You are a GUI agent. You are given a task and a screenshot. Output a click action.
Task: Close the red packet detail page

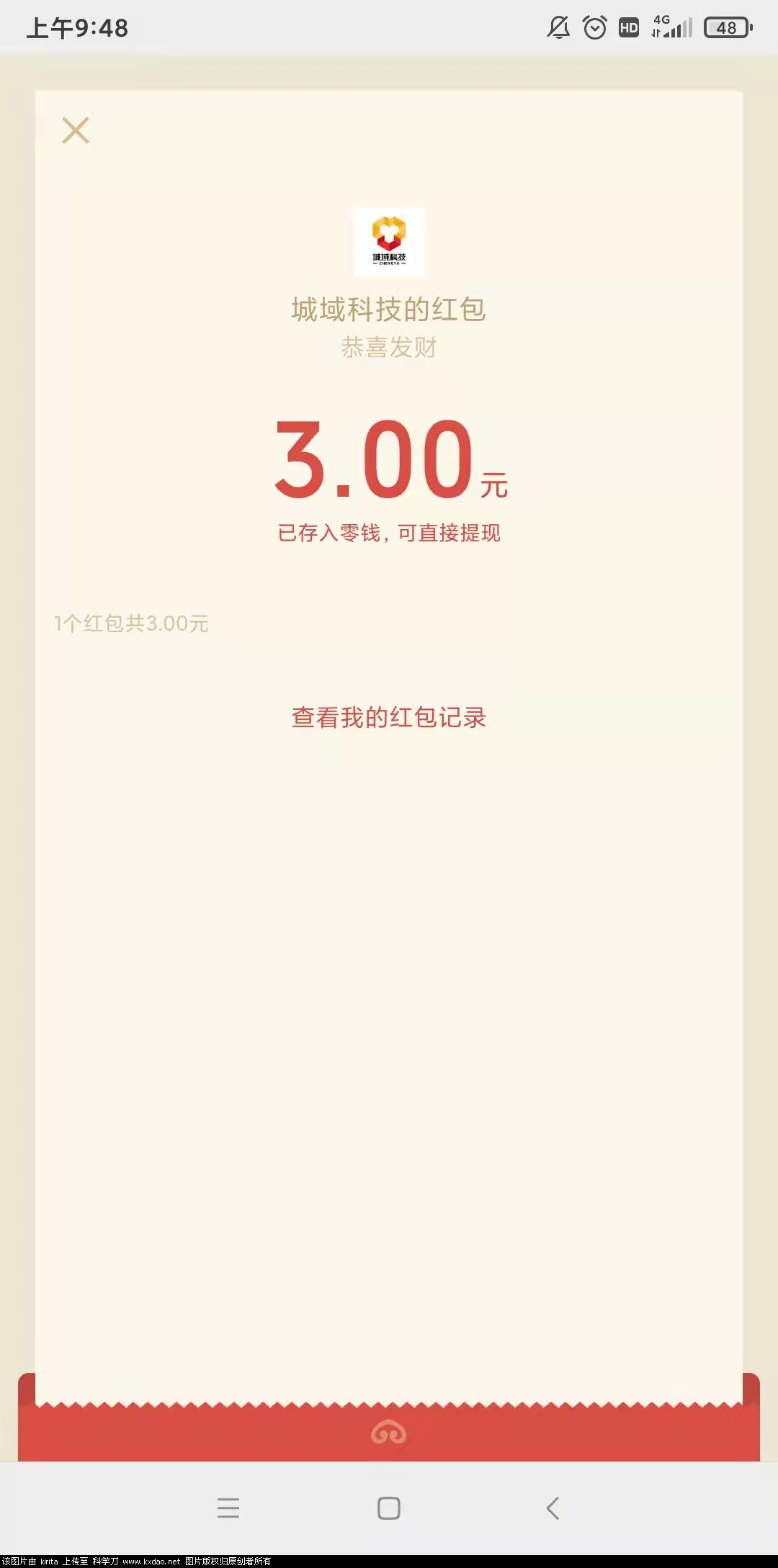pos(75,130)
